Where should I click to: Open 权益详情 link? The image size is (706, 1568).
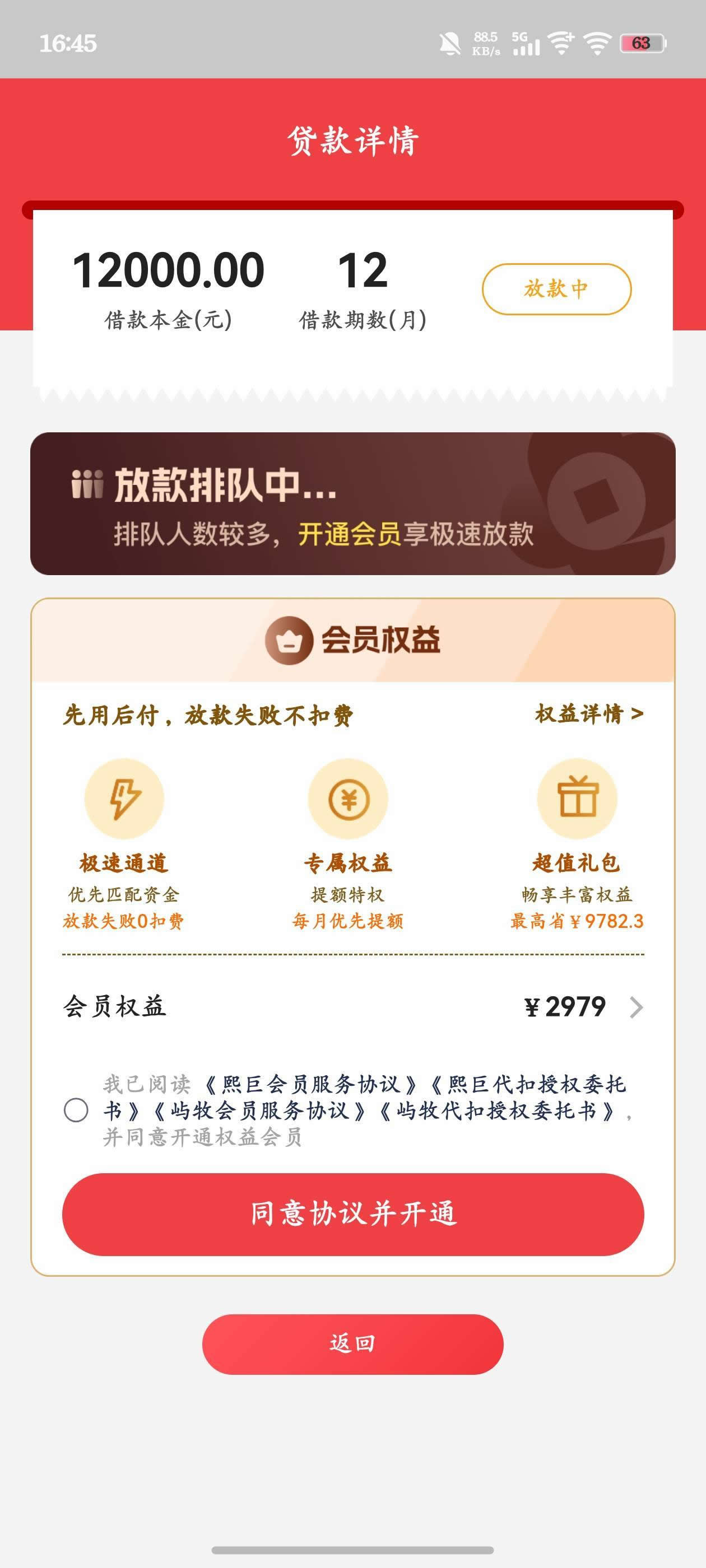point(589,713)
